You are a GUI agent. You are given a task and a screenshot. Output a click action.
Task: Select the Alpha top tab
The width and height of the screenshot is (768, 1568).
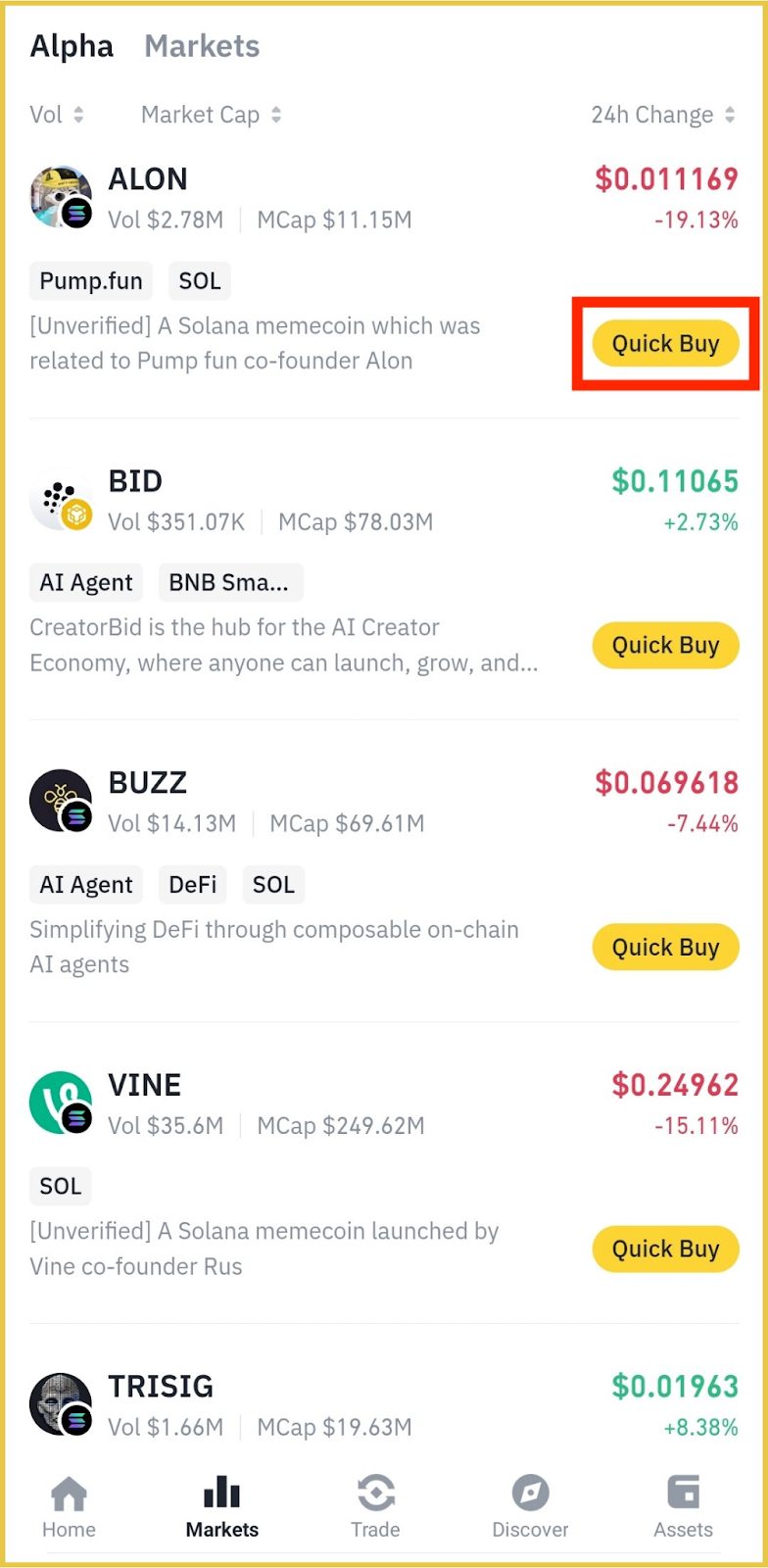(72, 46)
